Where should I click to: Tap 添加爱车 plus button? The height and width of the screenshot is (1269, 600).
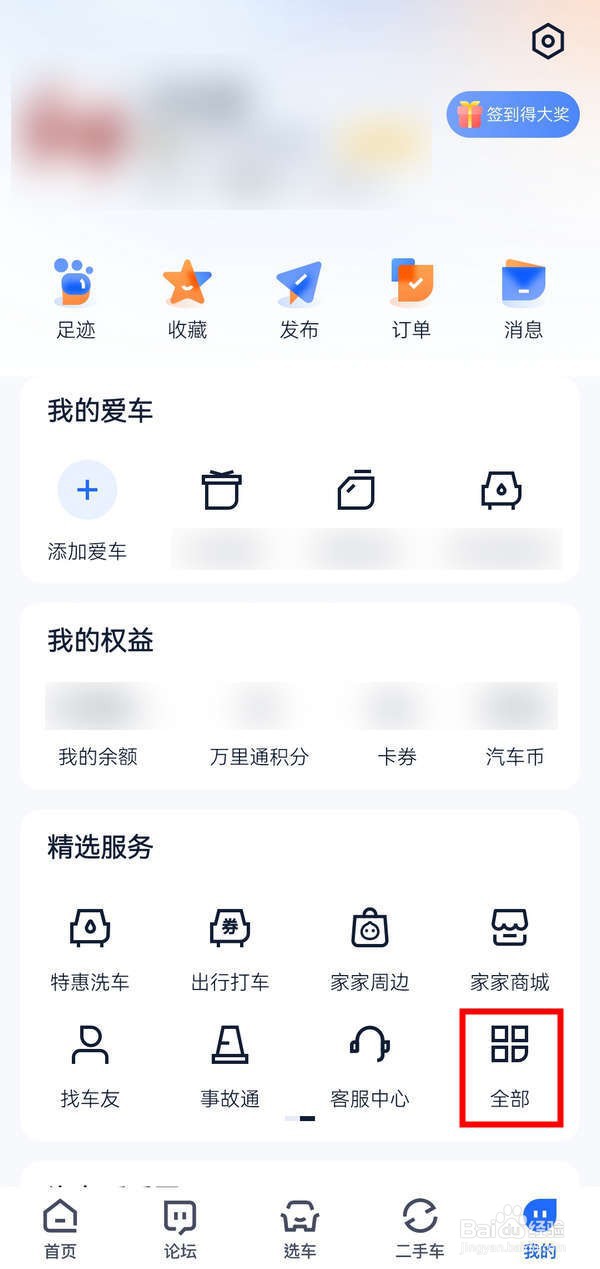(x=87, y=490)
